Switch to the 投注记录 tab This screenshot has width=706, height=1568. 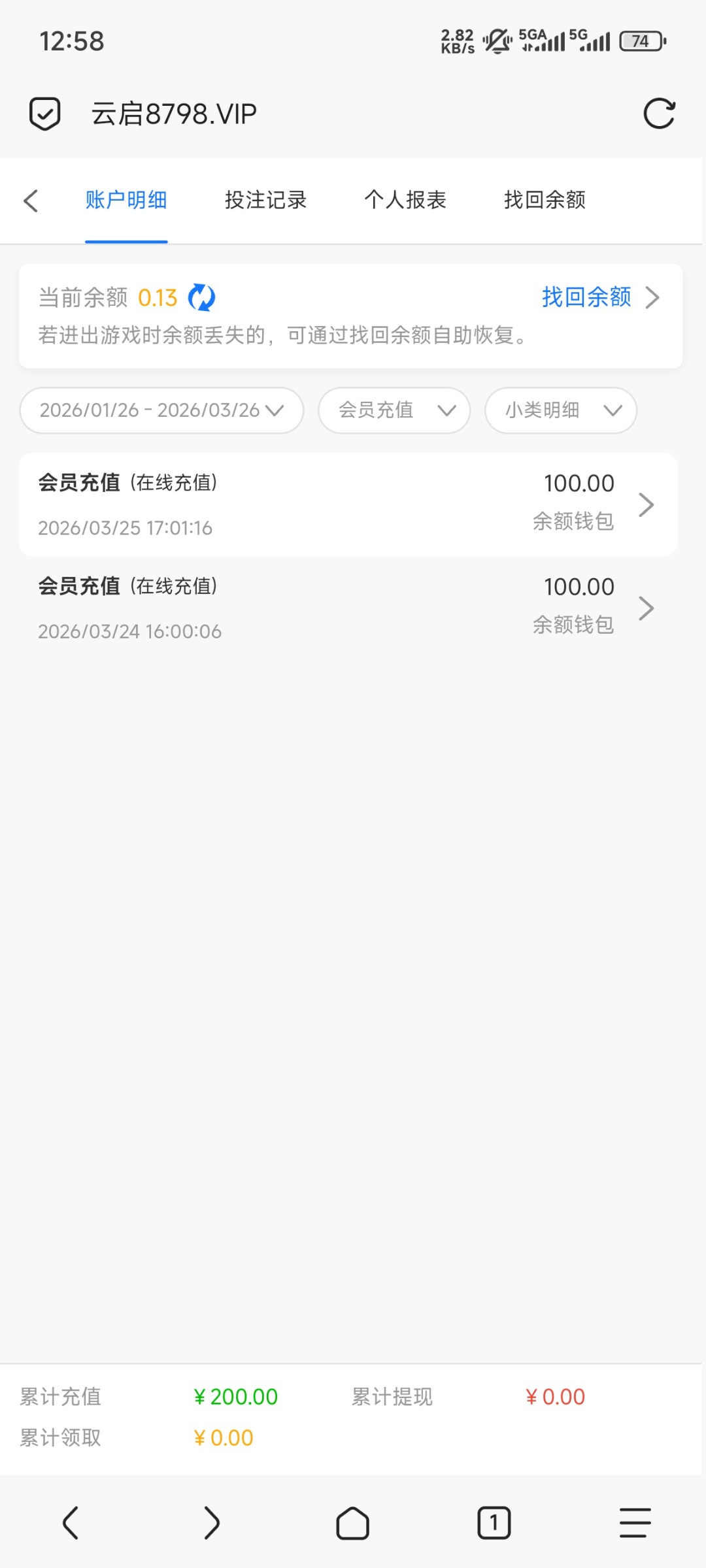coord(265,201)
